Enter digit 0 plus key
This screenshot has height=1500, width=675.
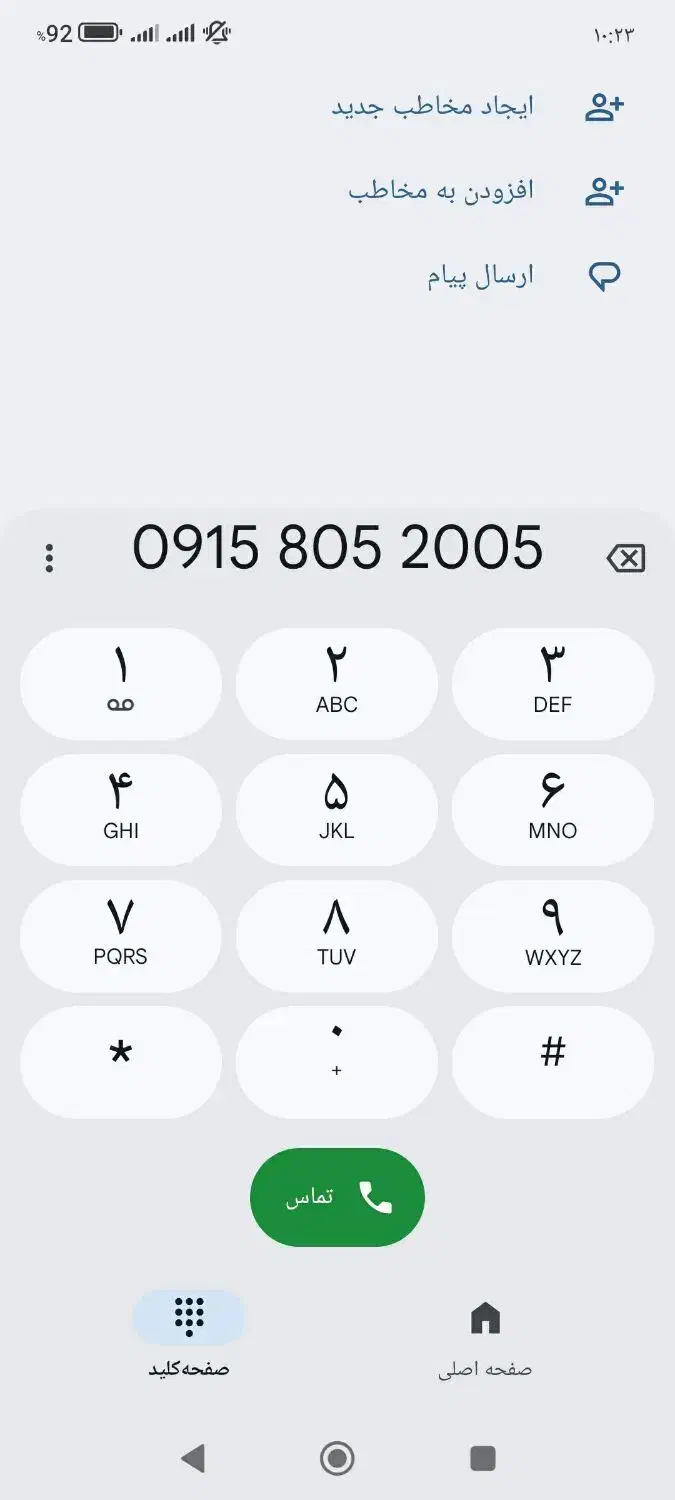coord(337,1061)
